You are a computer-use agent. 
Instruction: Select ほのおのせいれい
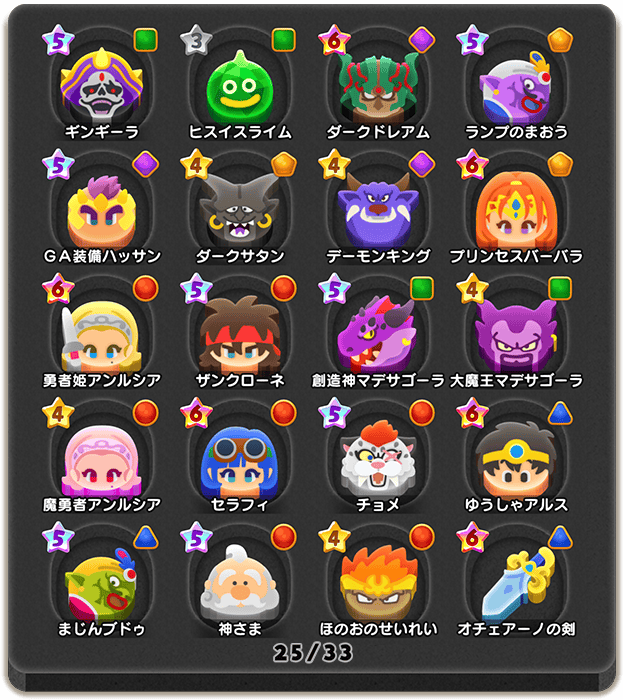pos(377,581)
